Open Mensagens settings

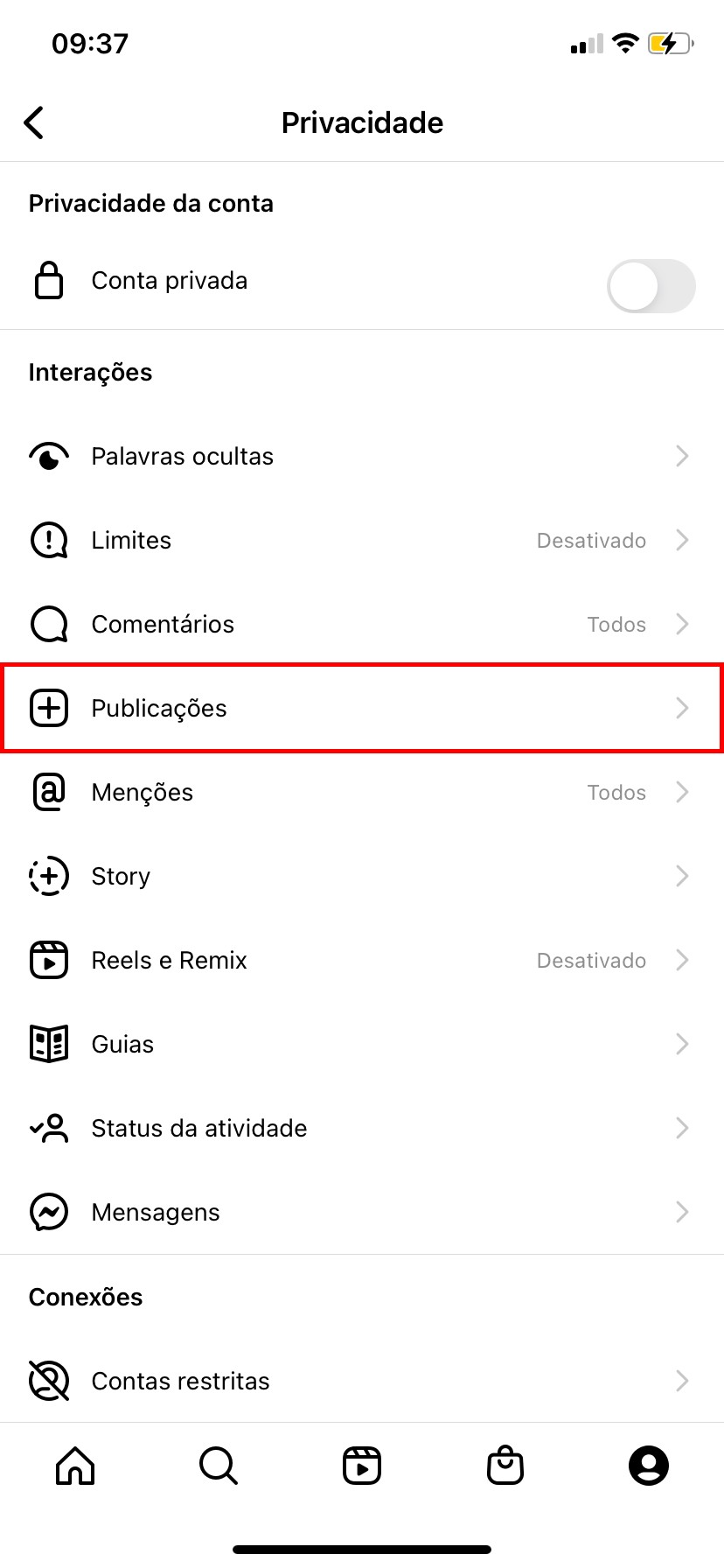362,1212
